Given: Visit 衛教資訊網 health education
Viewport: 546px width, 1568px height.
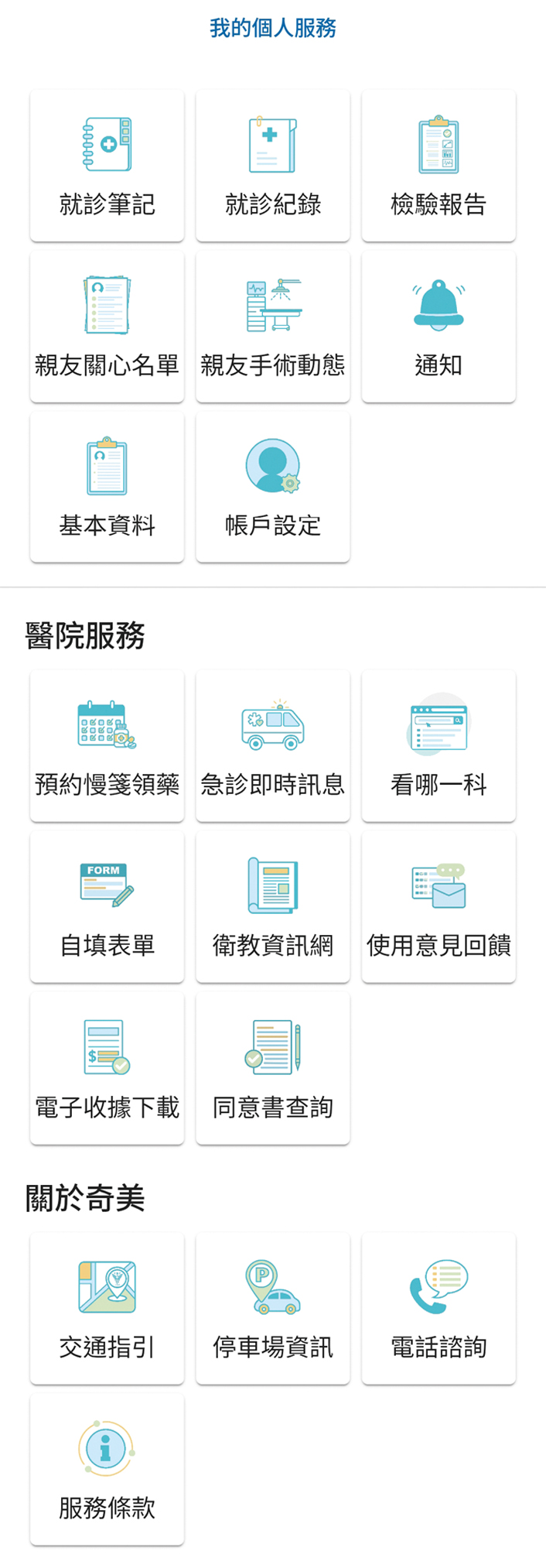Looking at the screenshot, I should tap(272, 907).
